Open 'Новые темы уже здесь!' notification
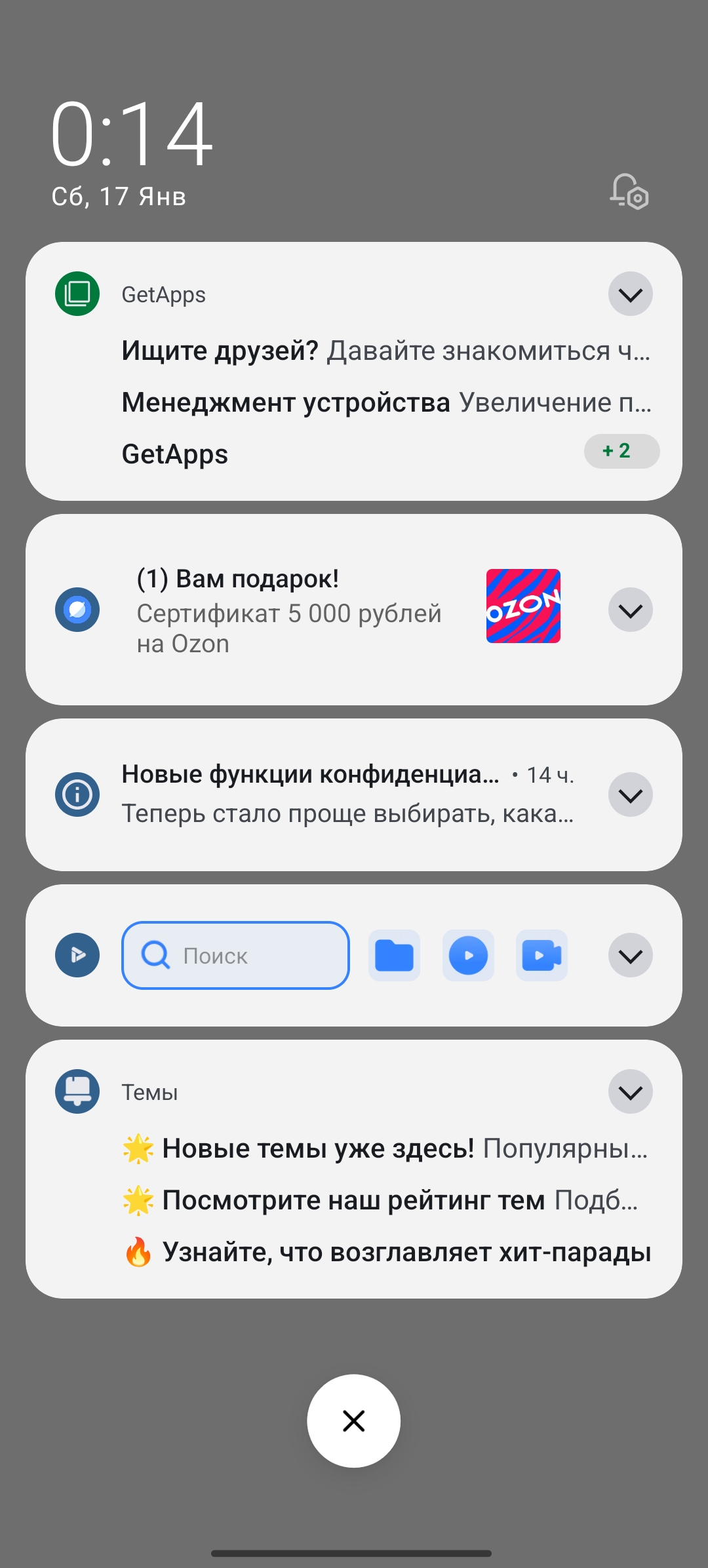This screenshot has width=708, height=1568. click(x=385, y=1148)
